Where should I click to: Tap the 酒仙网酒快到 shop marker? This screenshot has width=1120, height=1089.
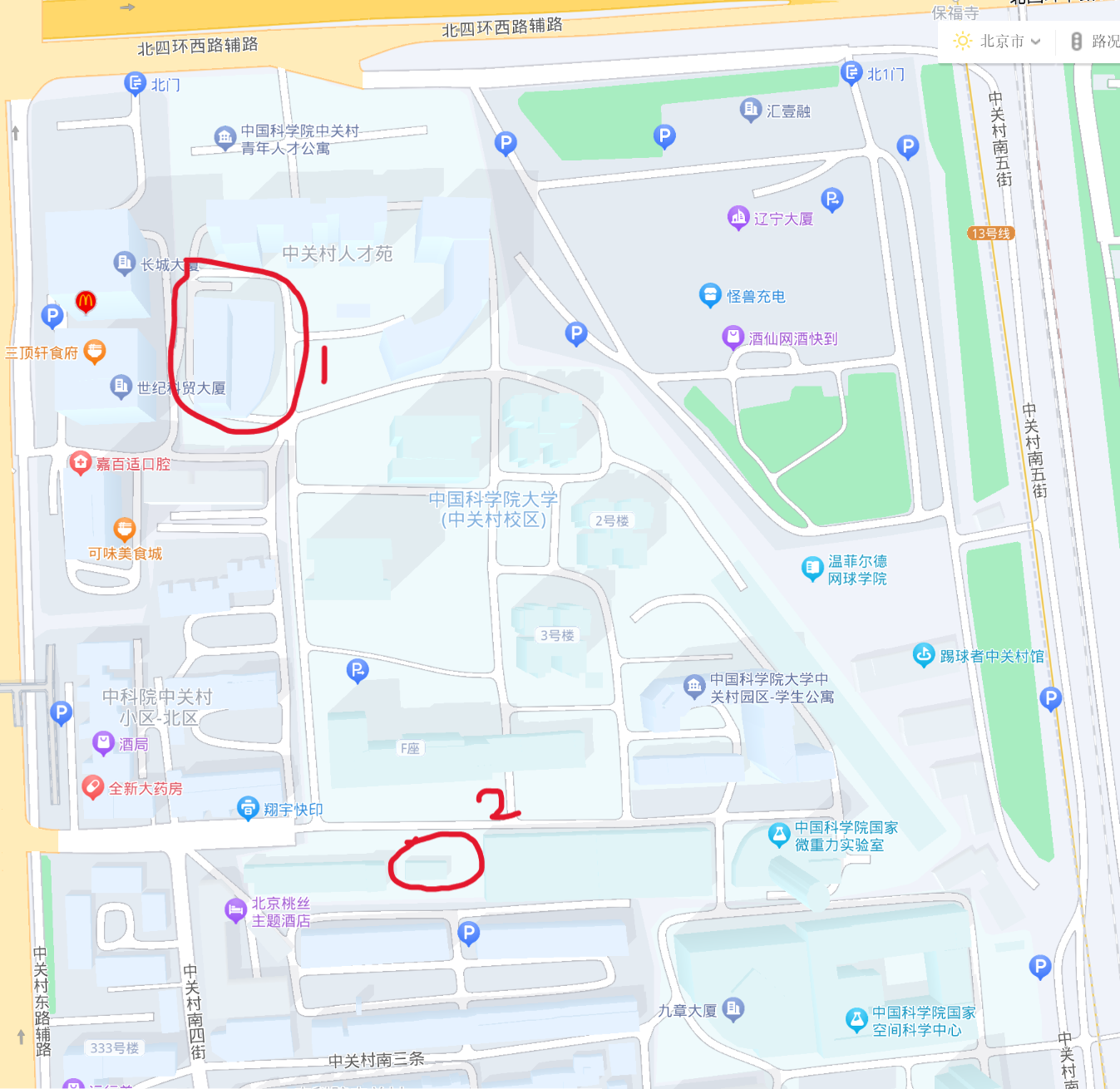733,338
